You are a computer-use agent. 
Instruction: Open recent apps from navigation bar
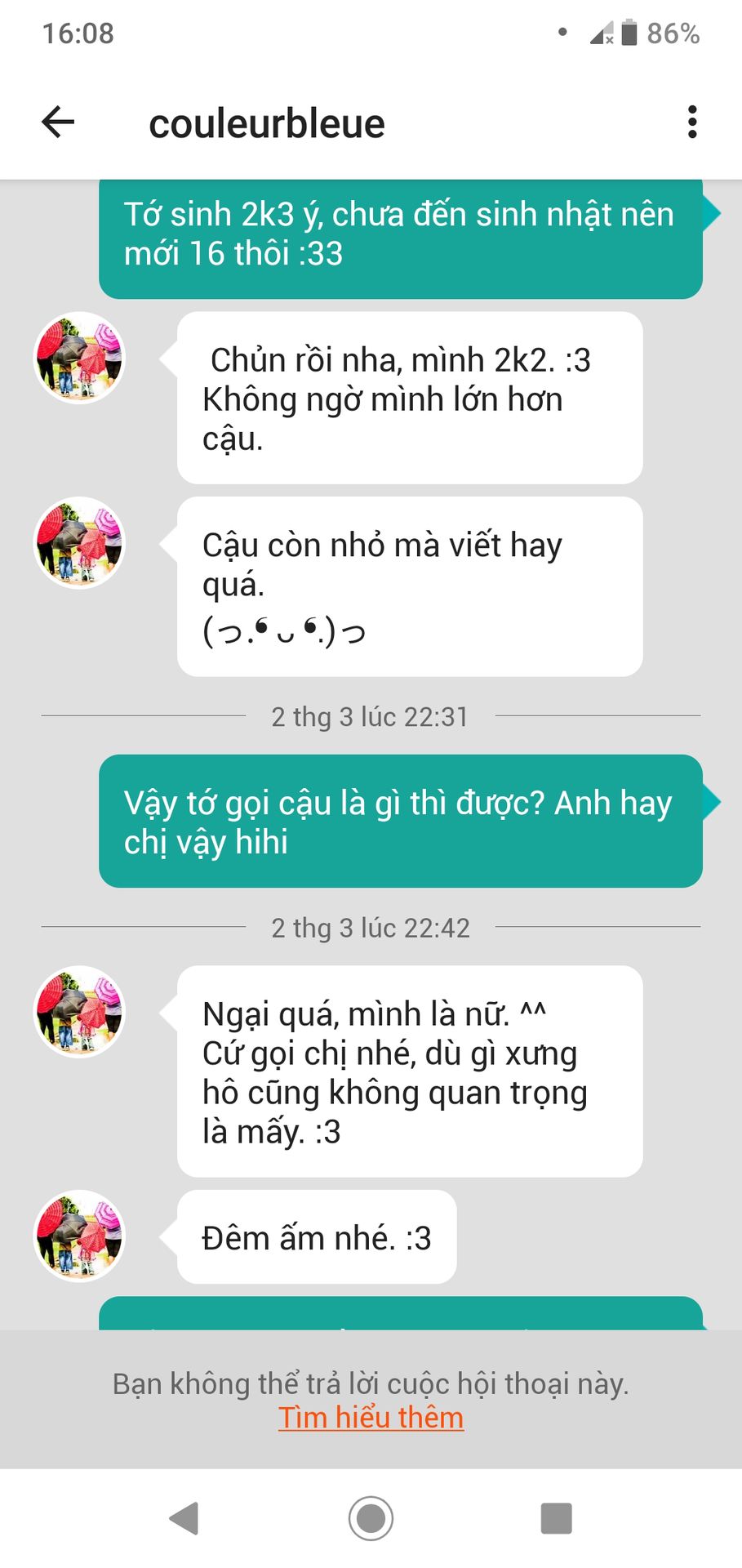556,1518
